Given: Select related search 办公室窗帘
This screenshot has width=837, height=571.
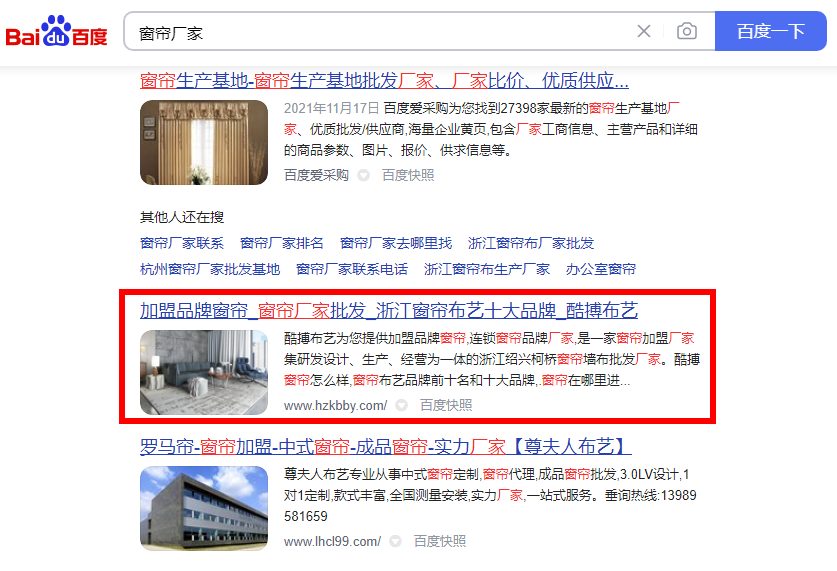Looking at the screenshot, I should pyautogui.click(x=601, y=269).
